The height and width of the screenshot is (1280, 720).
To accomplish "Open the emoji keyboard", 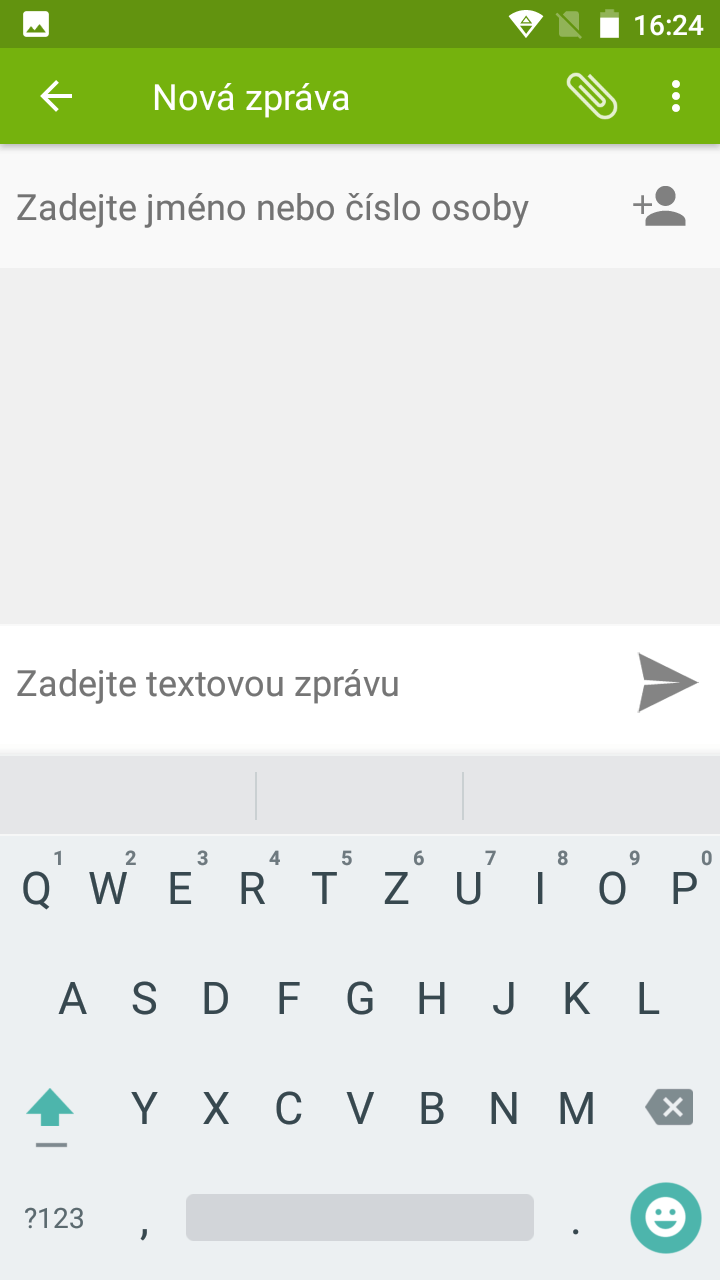I will pyautogui.click(x=666, y=1218).
